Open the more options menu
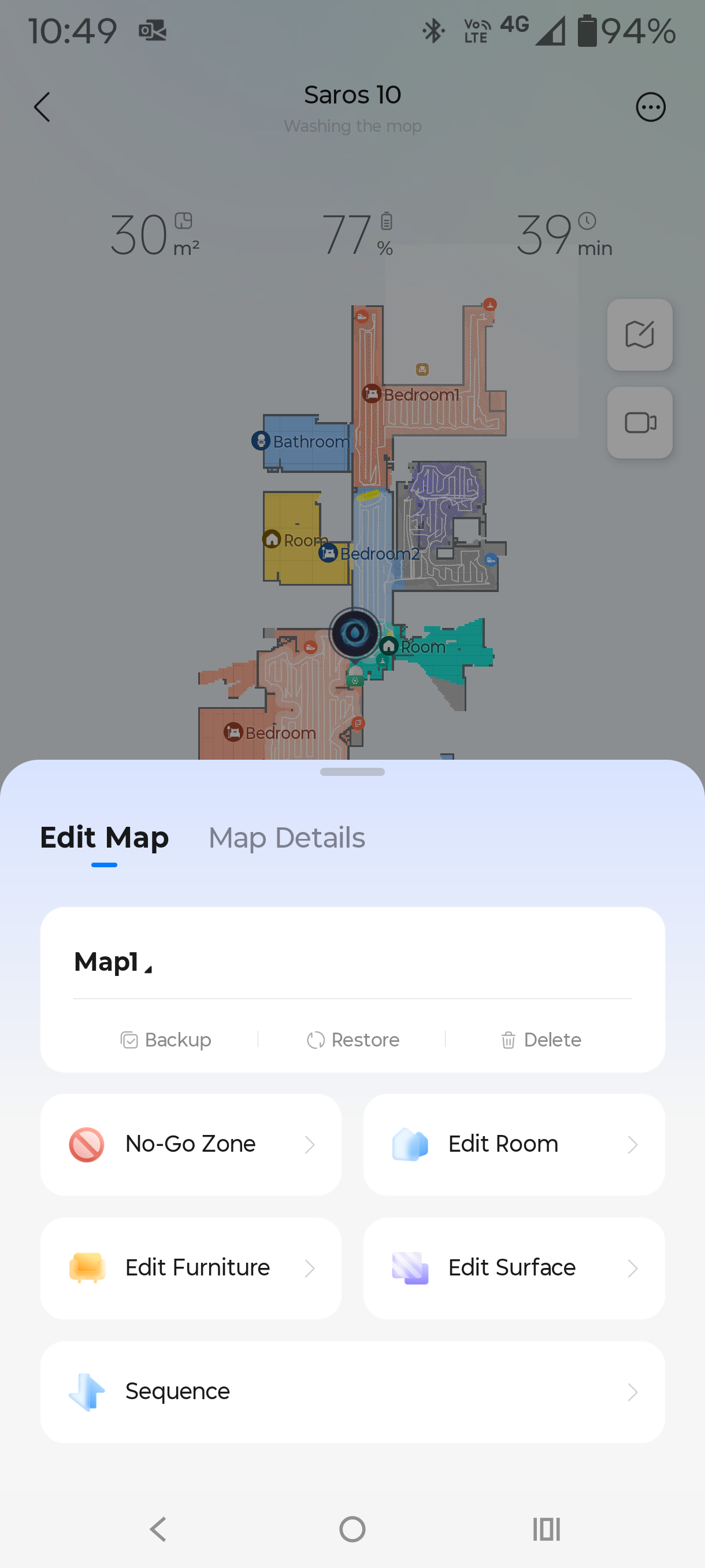The width and height of the screenshot is (705, 1568). [650, 108]
